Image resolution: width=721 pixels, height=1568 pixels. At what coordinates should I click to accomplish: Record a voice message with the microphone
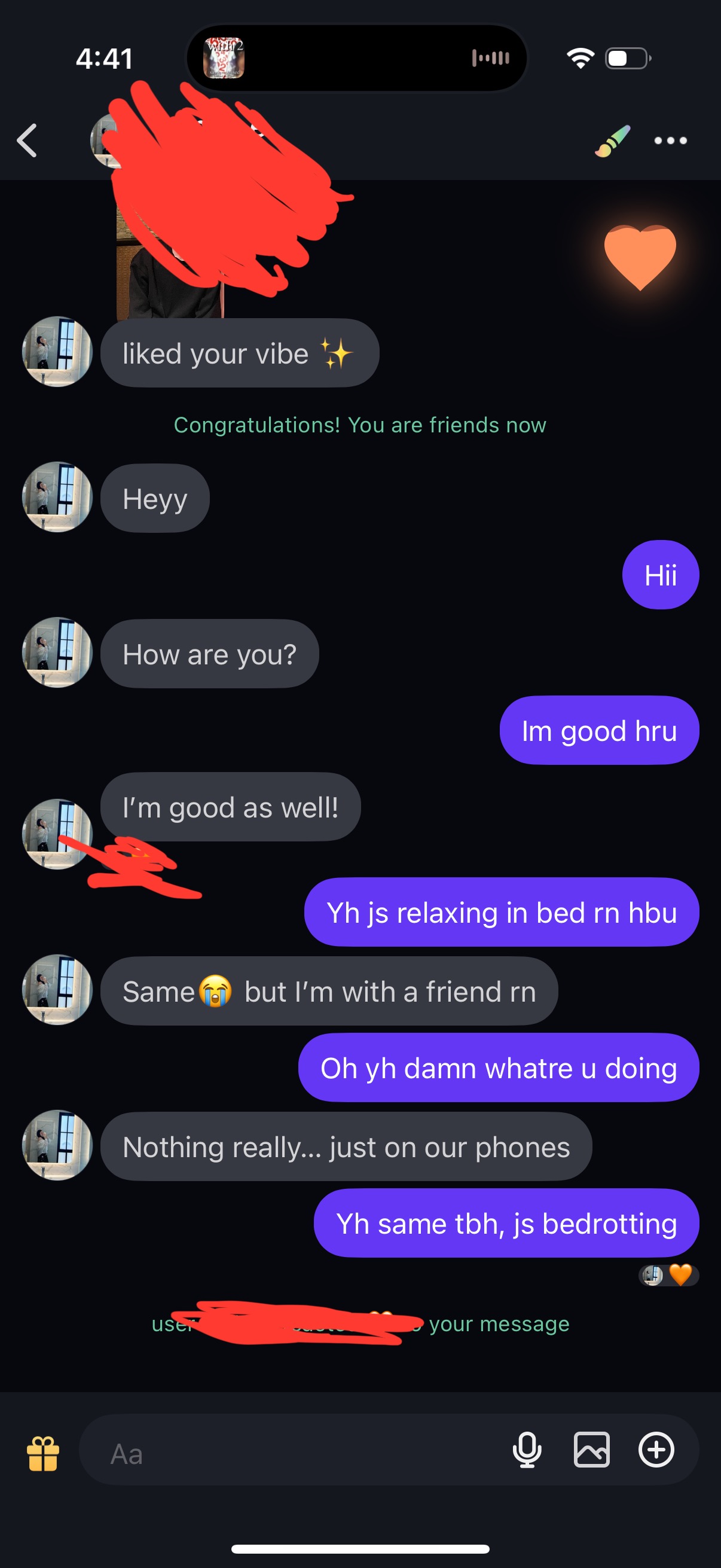(x=527, y=1450)
